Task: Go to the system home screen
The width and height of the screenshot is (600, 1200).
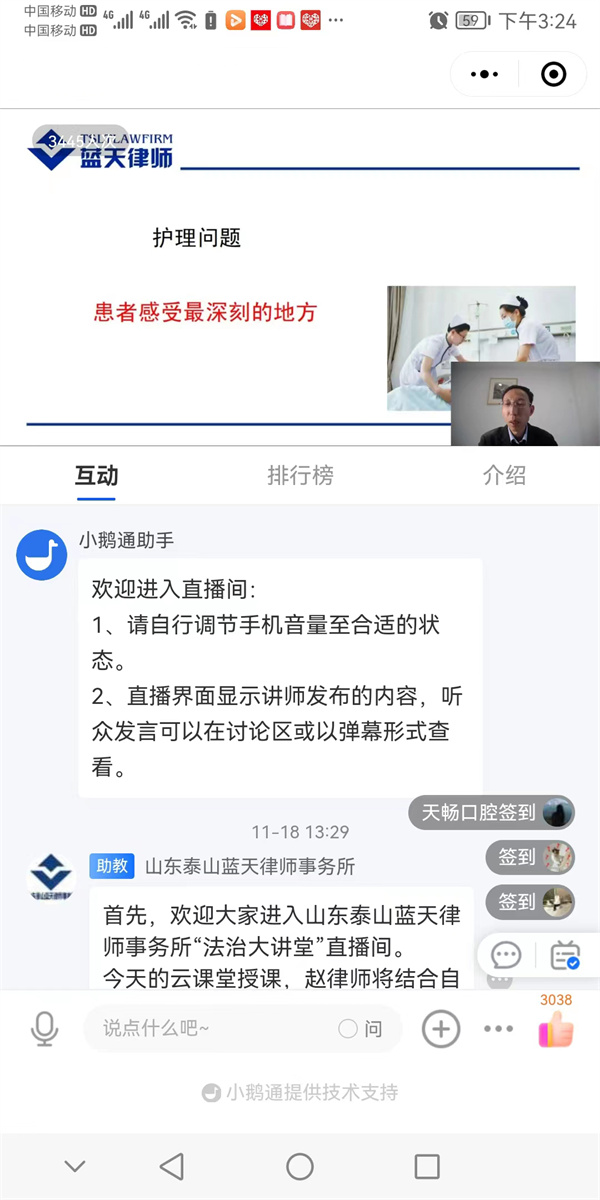Action: [x=300, y=1166]
